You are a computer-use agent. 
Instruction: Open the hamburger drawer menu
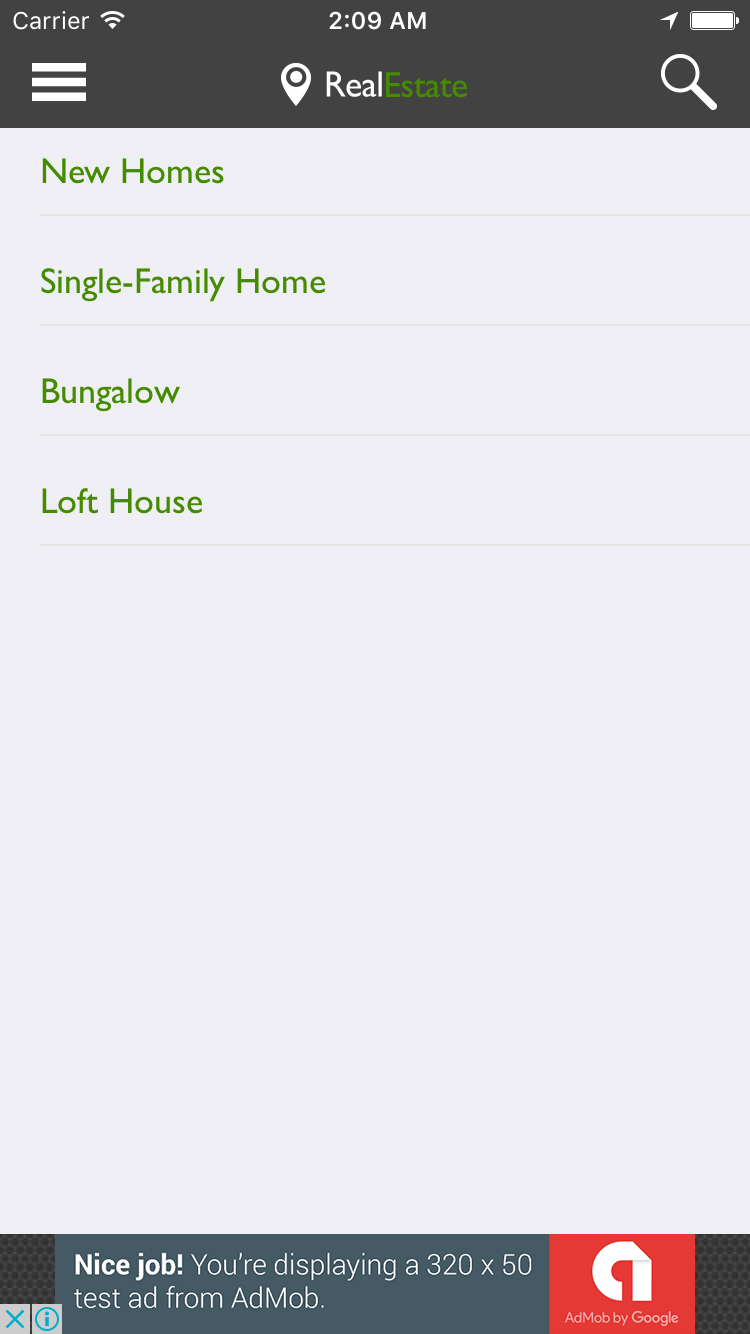59,82
